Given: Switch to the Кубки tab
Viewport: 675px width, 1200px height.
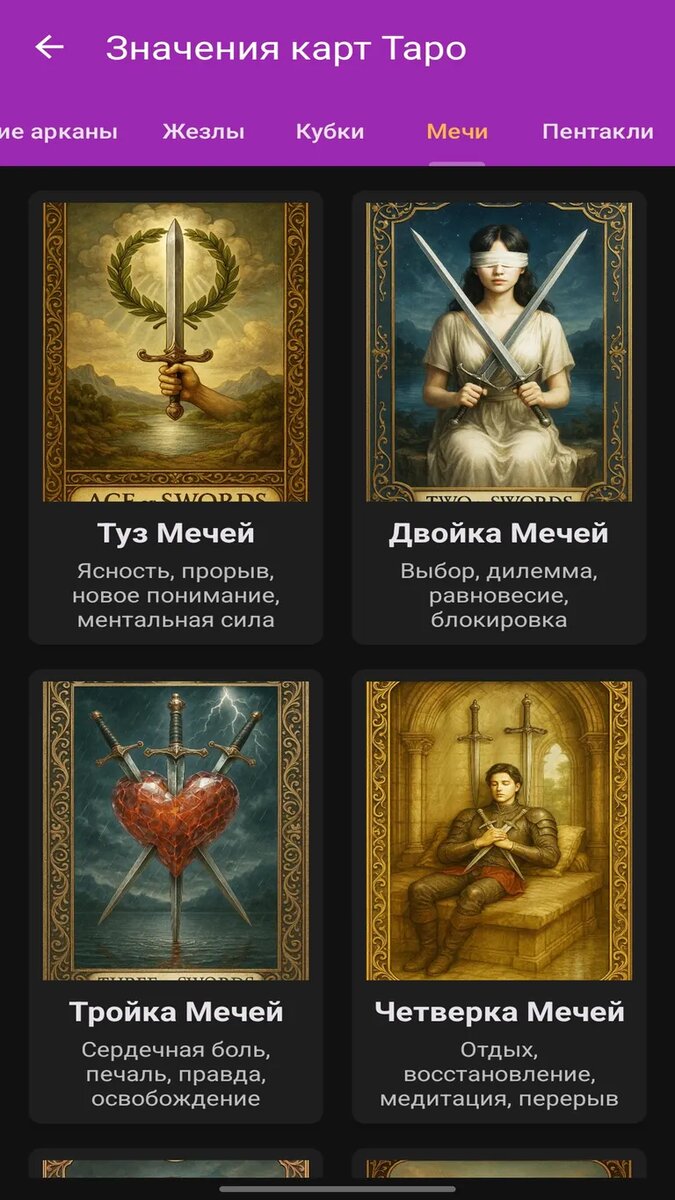Looking at the screenshot, I should coord(330,131).
